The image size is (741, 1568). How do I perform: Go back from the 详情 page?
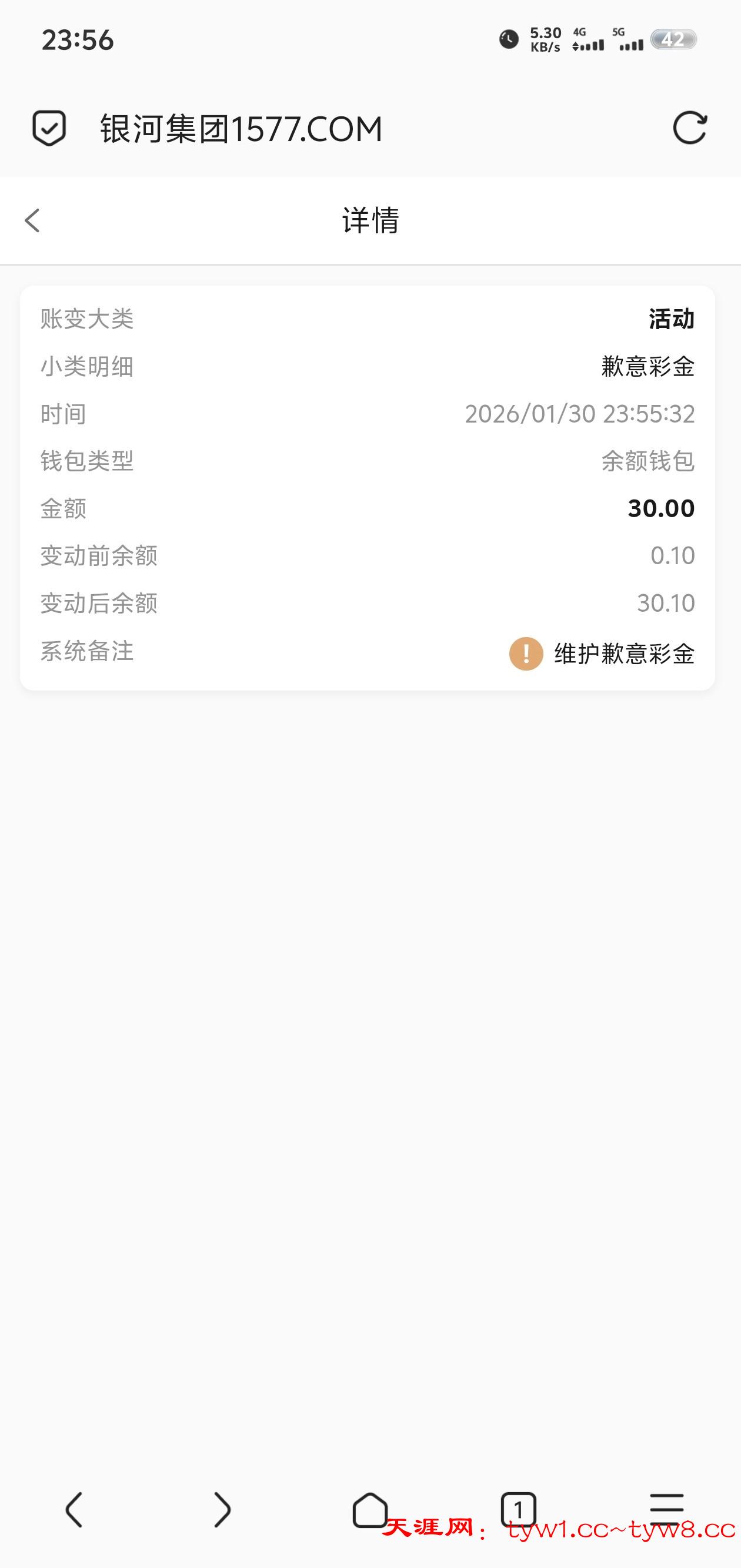click(x=32, y=220)
